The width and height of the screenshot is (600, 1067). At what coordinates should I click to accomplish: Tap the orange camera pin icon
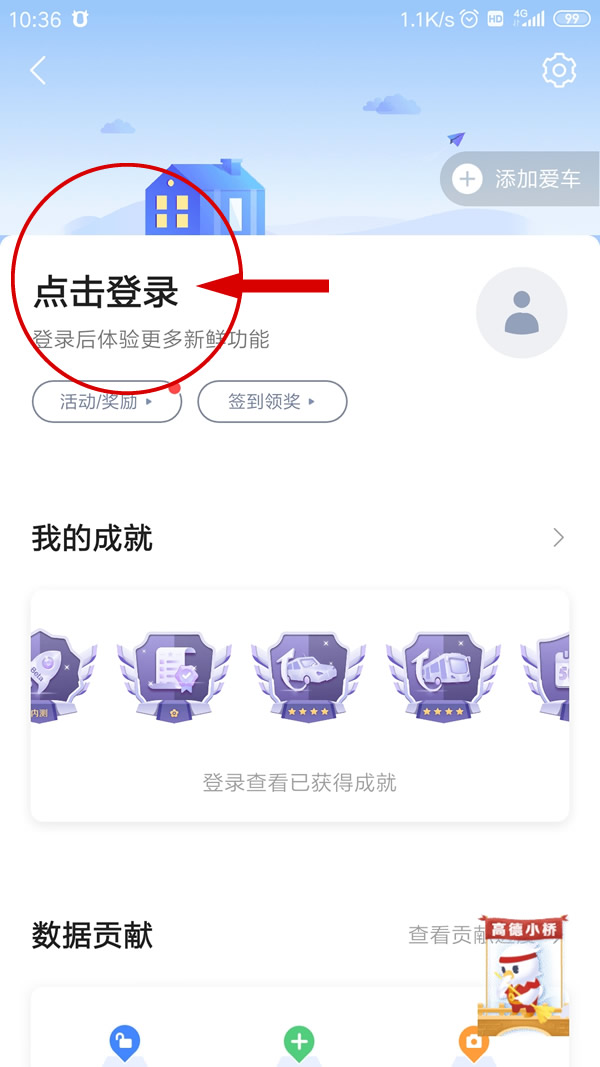click(x=473, y=1043)
